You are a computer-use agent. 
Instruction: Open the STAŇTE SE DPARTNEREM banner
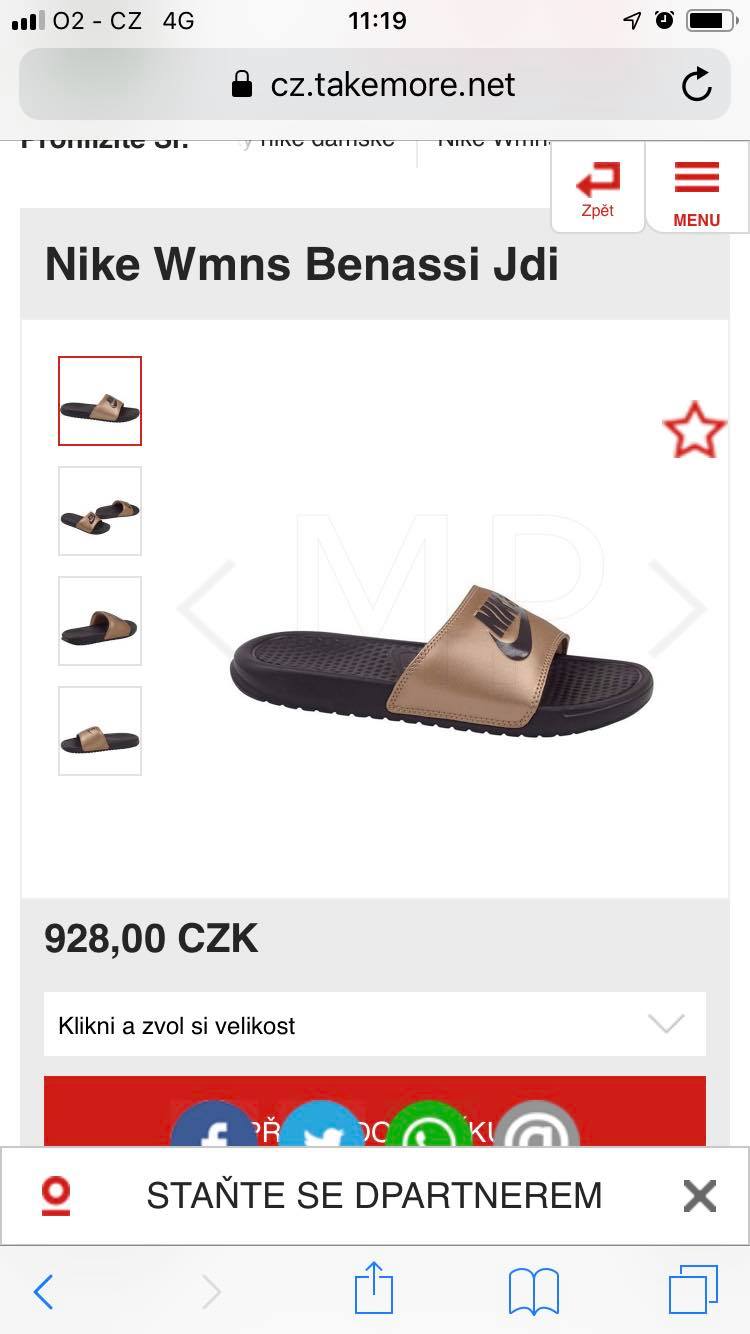(x=374, y=1195)
